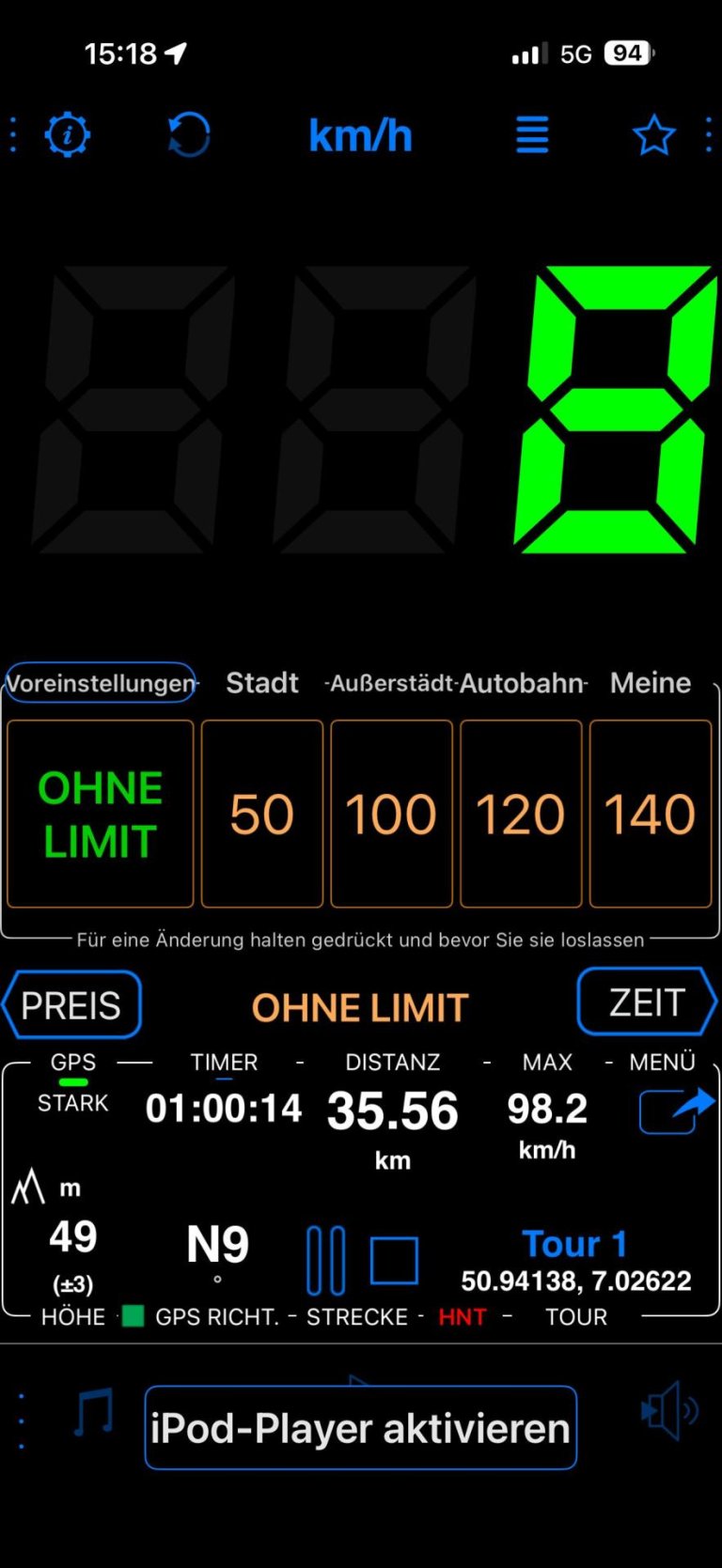The width and height of the screenshot is (722, 1568).
Task: Activate the iPod player
Action: (360, 1428)
